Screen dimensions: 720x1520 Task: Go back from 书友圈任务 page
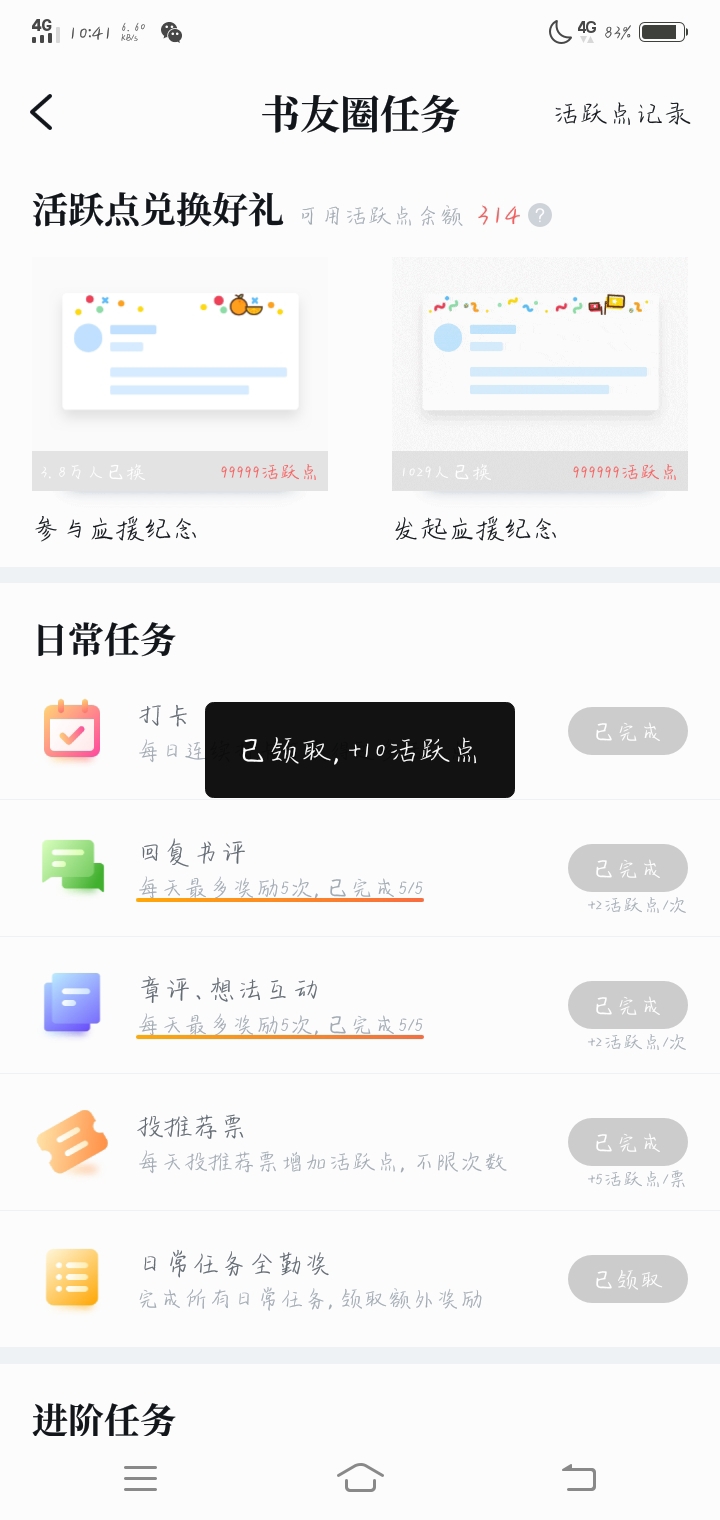click(42, 113)
